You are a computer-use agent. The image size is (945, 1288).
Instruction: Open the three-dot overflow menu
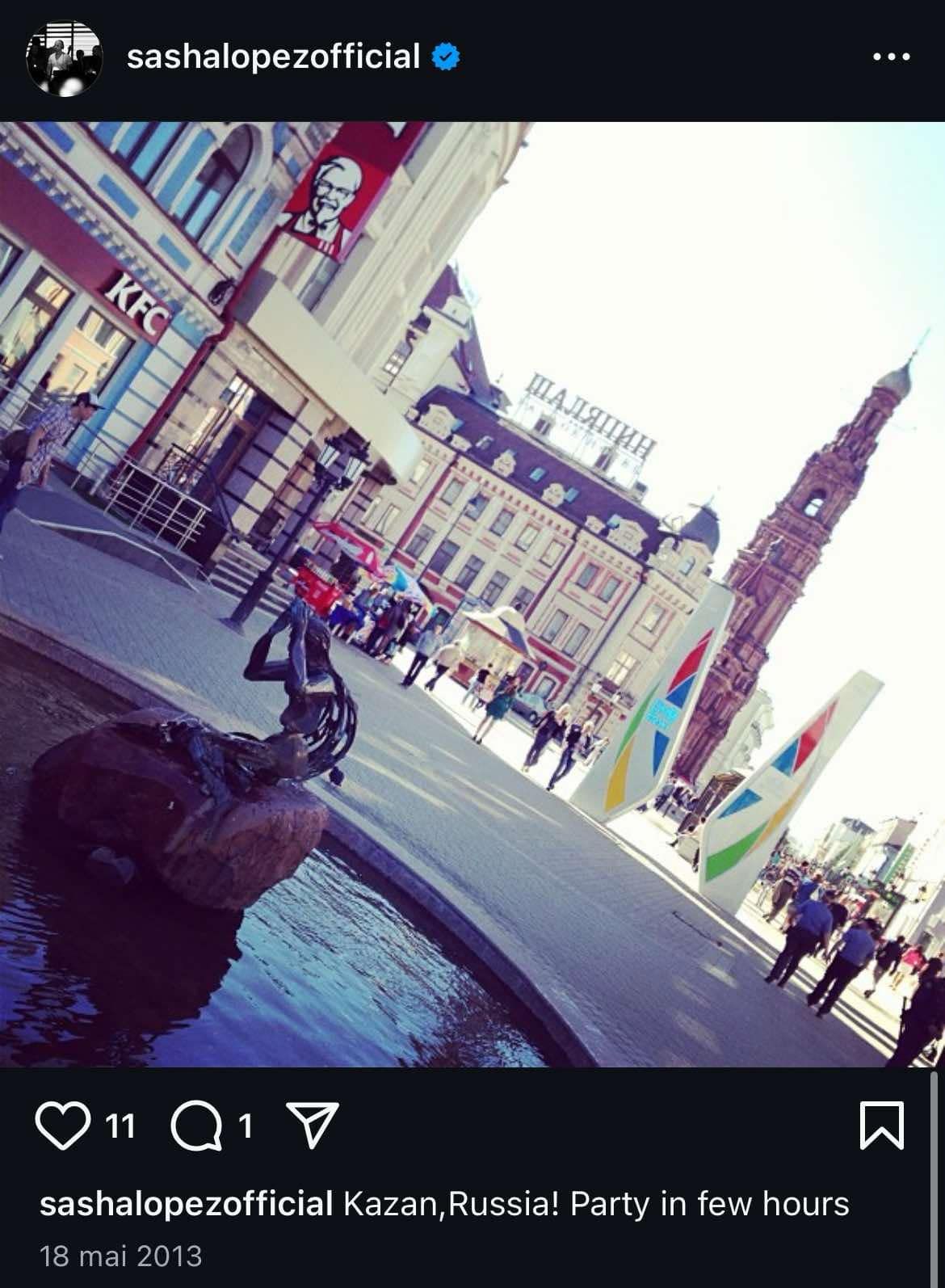(x=892, y=57)
